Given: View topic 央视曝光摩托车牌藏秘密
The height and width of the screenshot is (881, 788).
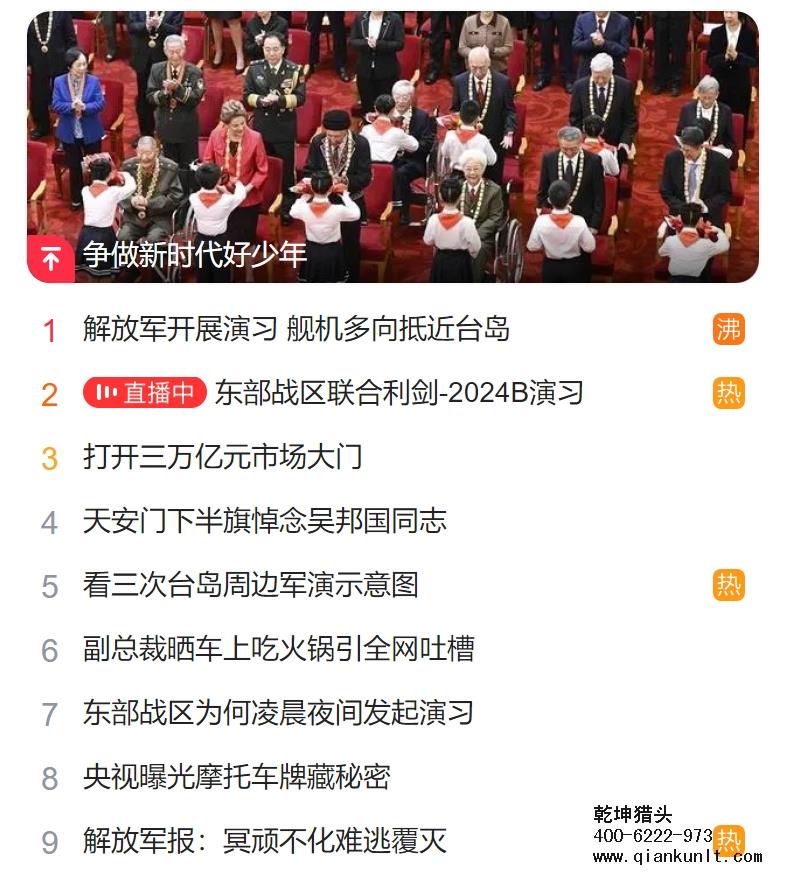Looking at the screenshot, I should tap(236, 777).
